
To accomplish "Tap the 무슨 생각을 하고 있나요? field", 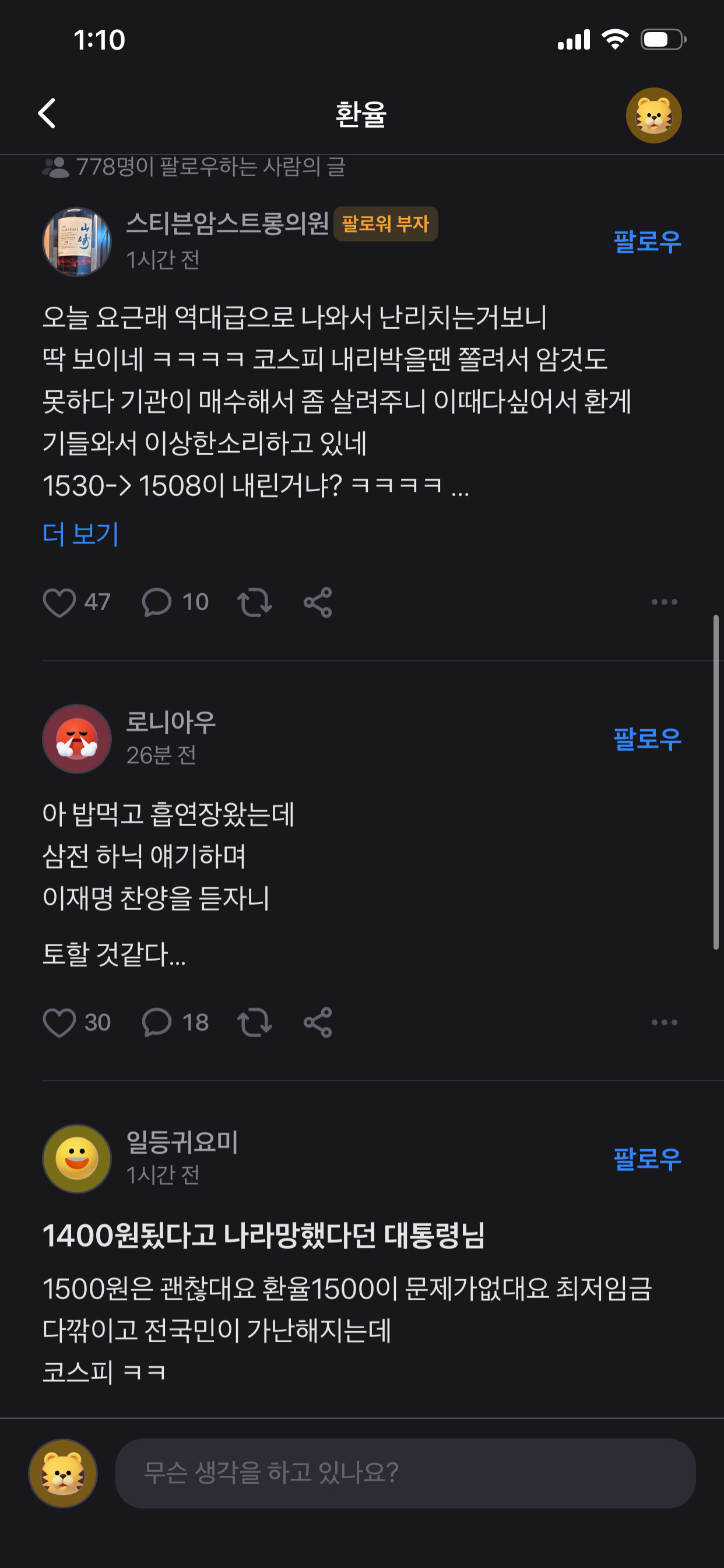I will tap(405, 1473).
